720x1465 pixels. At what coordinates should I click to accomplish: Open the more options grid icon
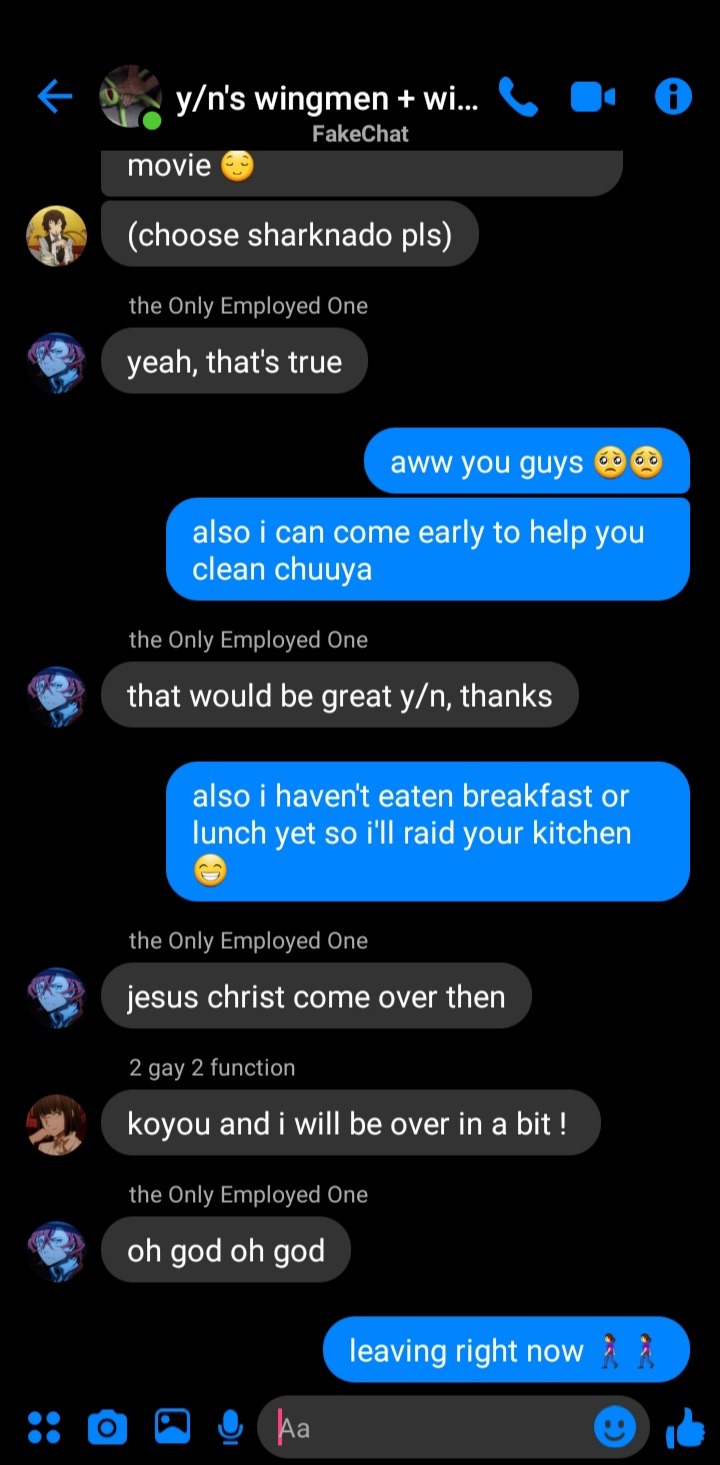point(44,1427)
